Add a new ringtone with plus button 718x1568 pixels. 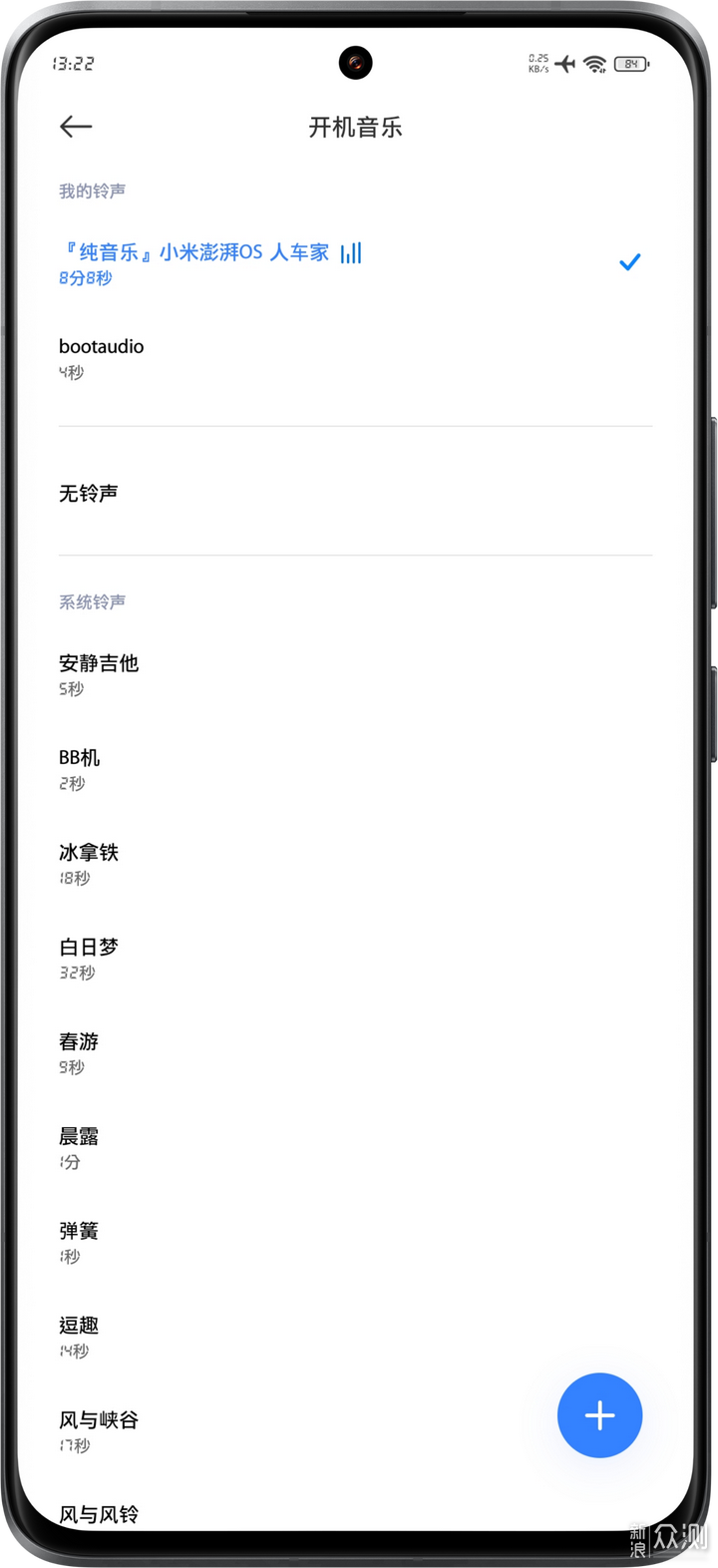click(x=599, y=1415)
